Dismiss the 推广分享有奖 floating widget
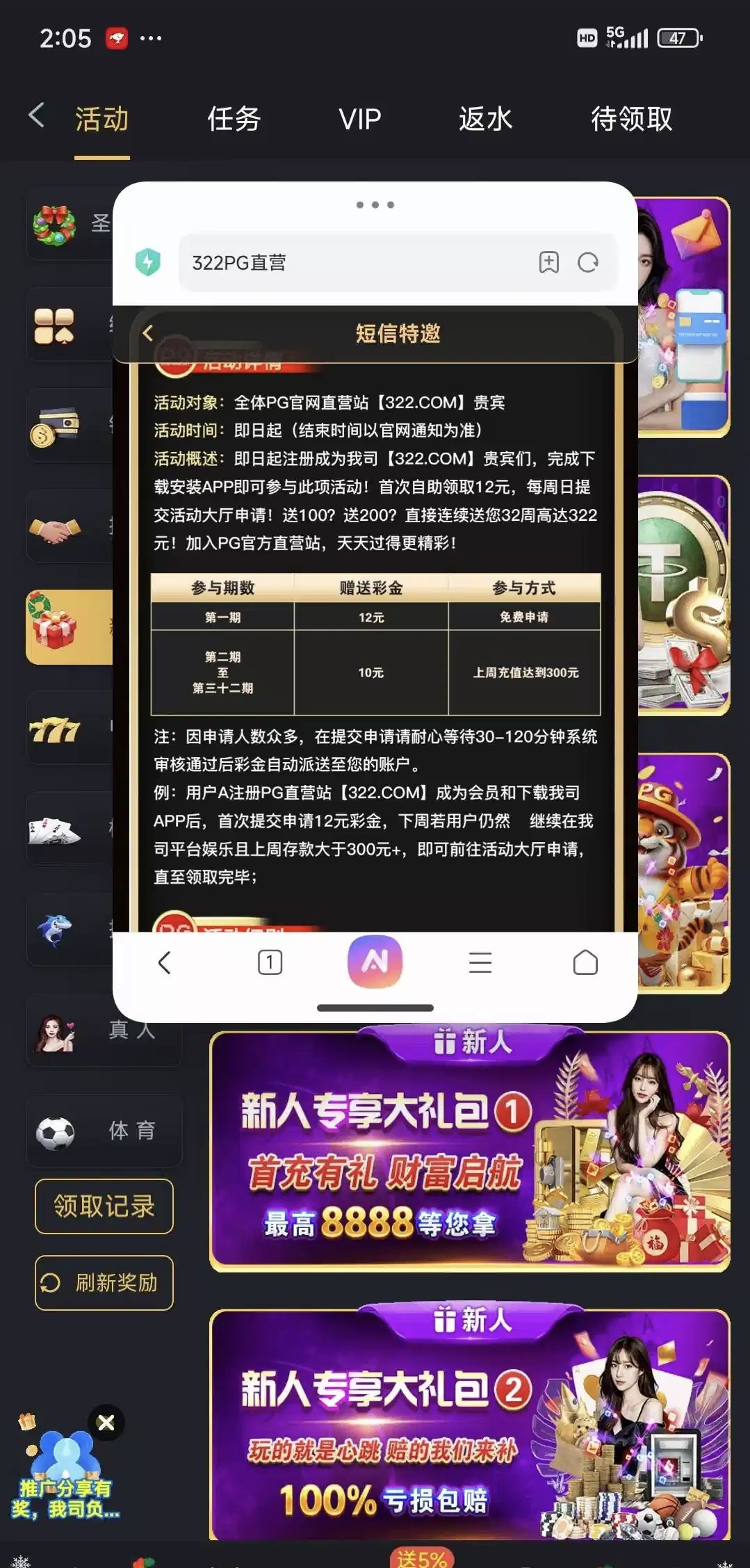This screenshot has height=1568, width=750. (x=106, y=1423)
